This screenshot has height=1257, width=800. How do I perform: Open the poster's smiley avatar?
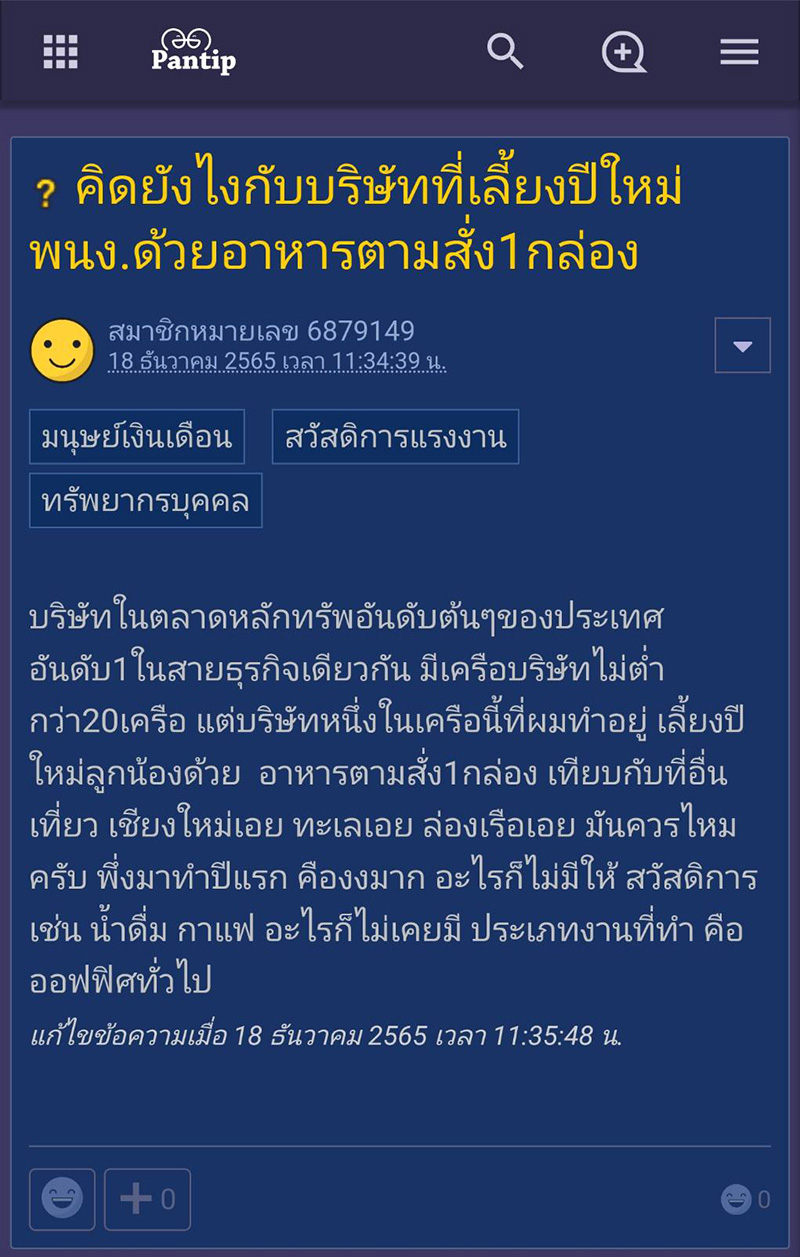(62, 346)
